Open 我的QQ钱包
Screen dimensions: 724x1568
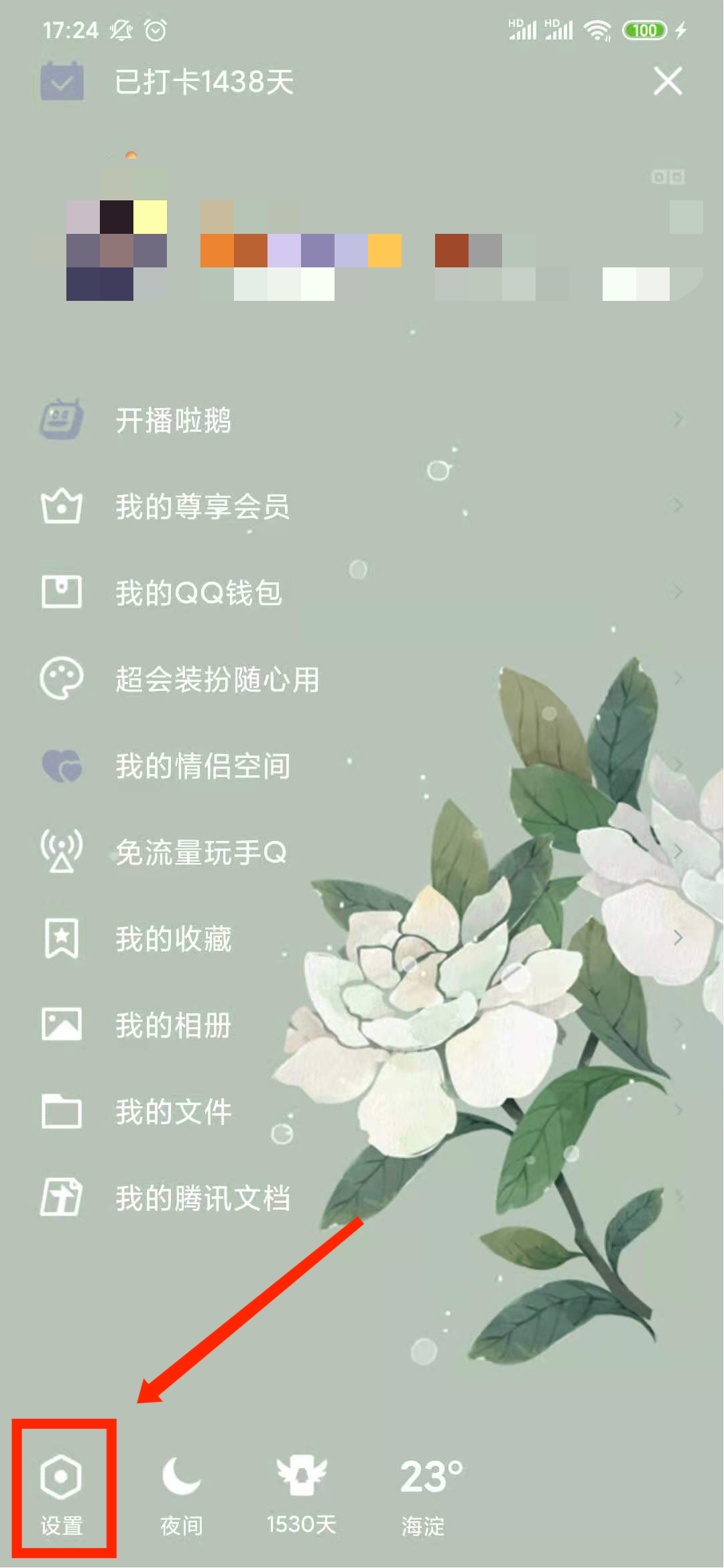tap(198, 593)
